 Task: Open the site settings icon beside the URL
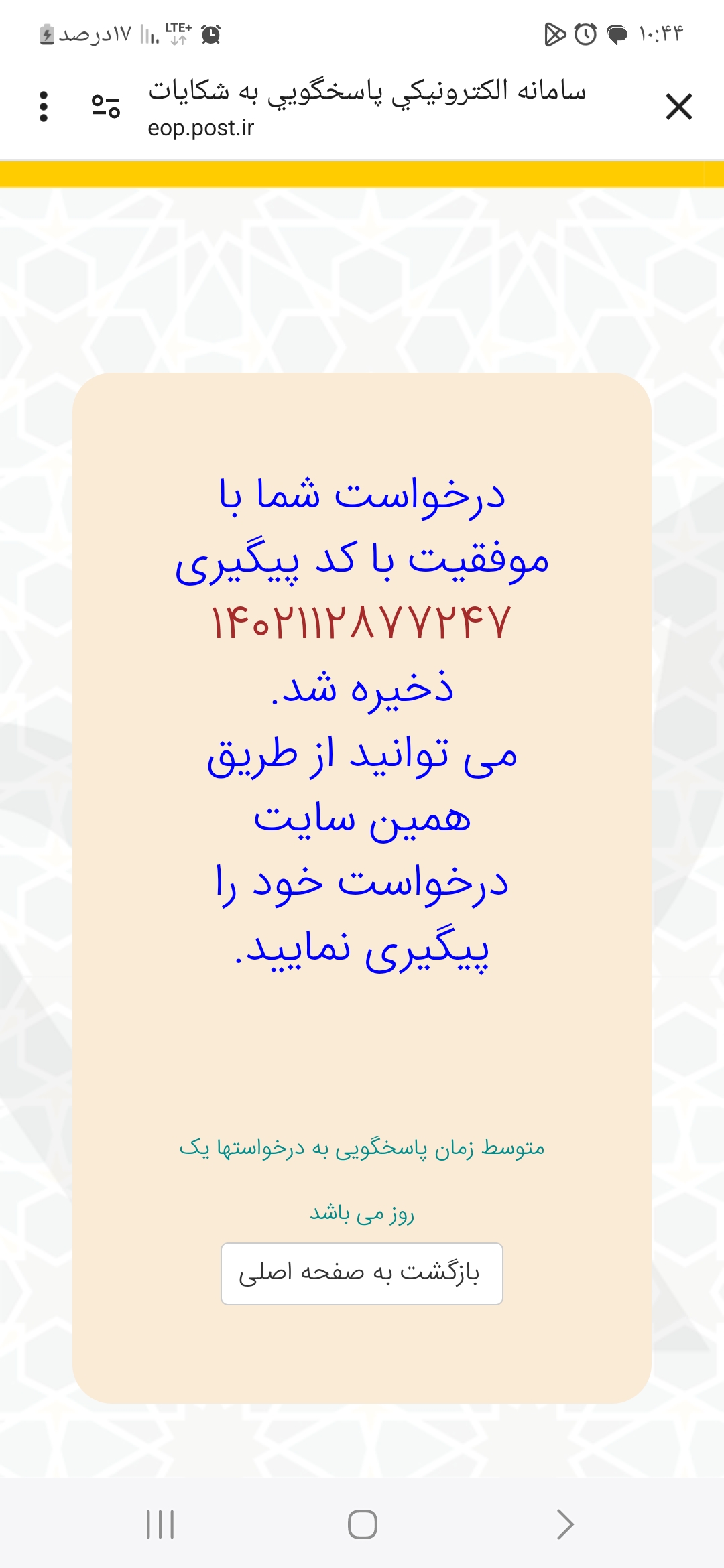tap(106, 107)
